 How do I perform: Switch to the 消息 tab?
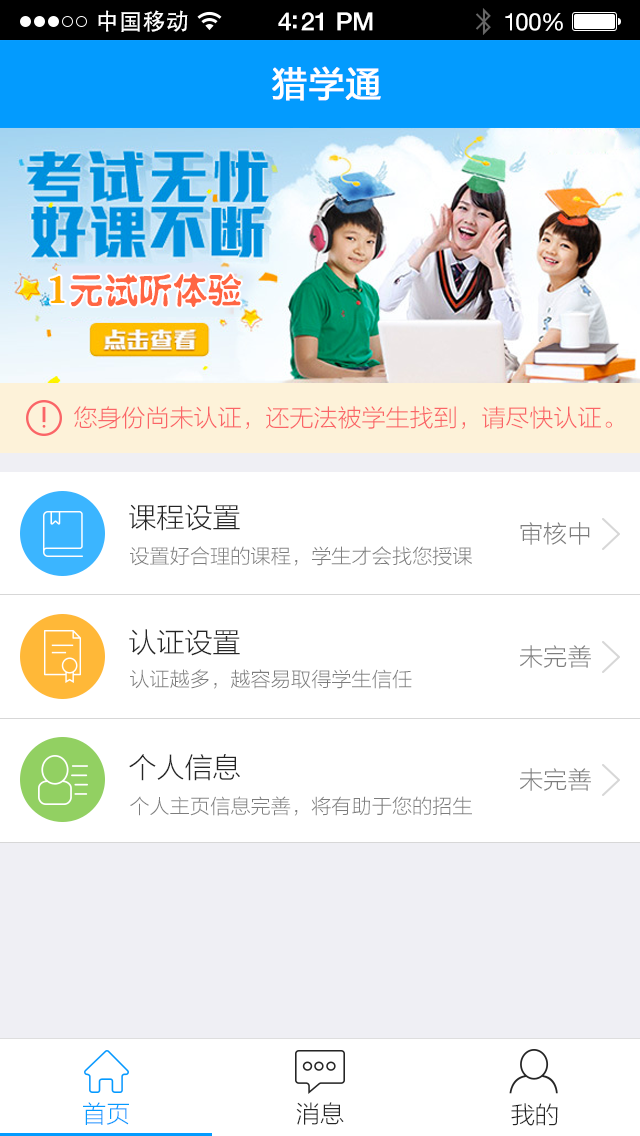320,1088
